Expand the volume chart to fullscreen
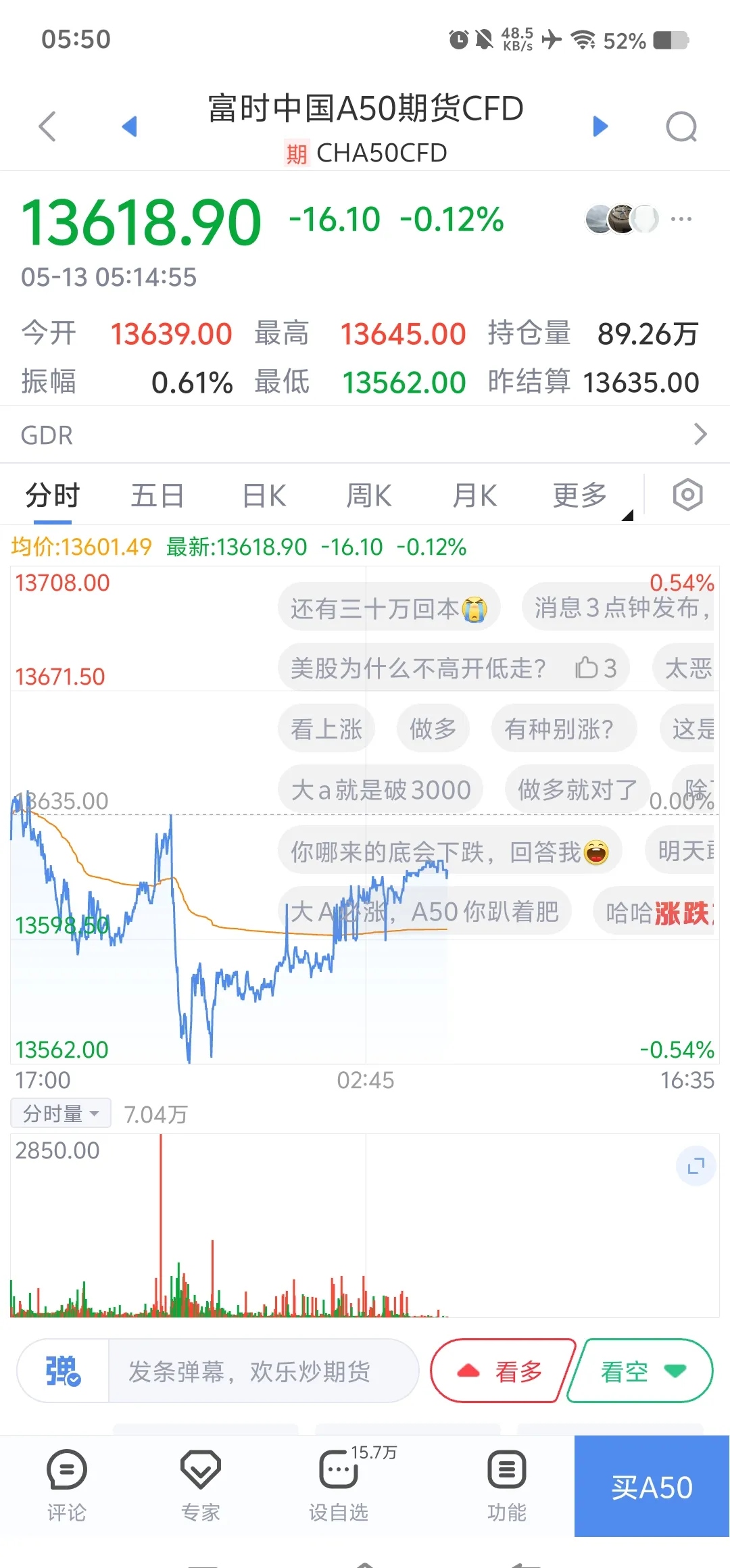 click(696, 1165)
